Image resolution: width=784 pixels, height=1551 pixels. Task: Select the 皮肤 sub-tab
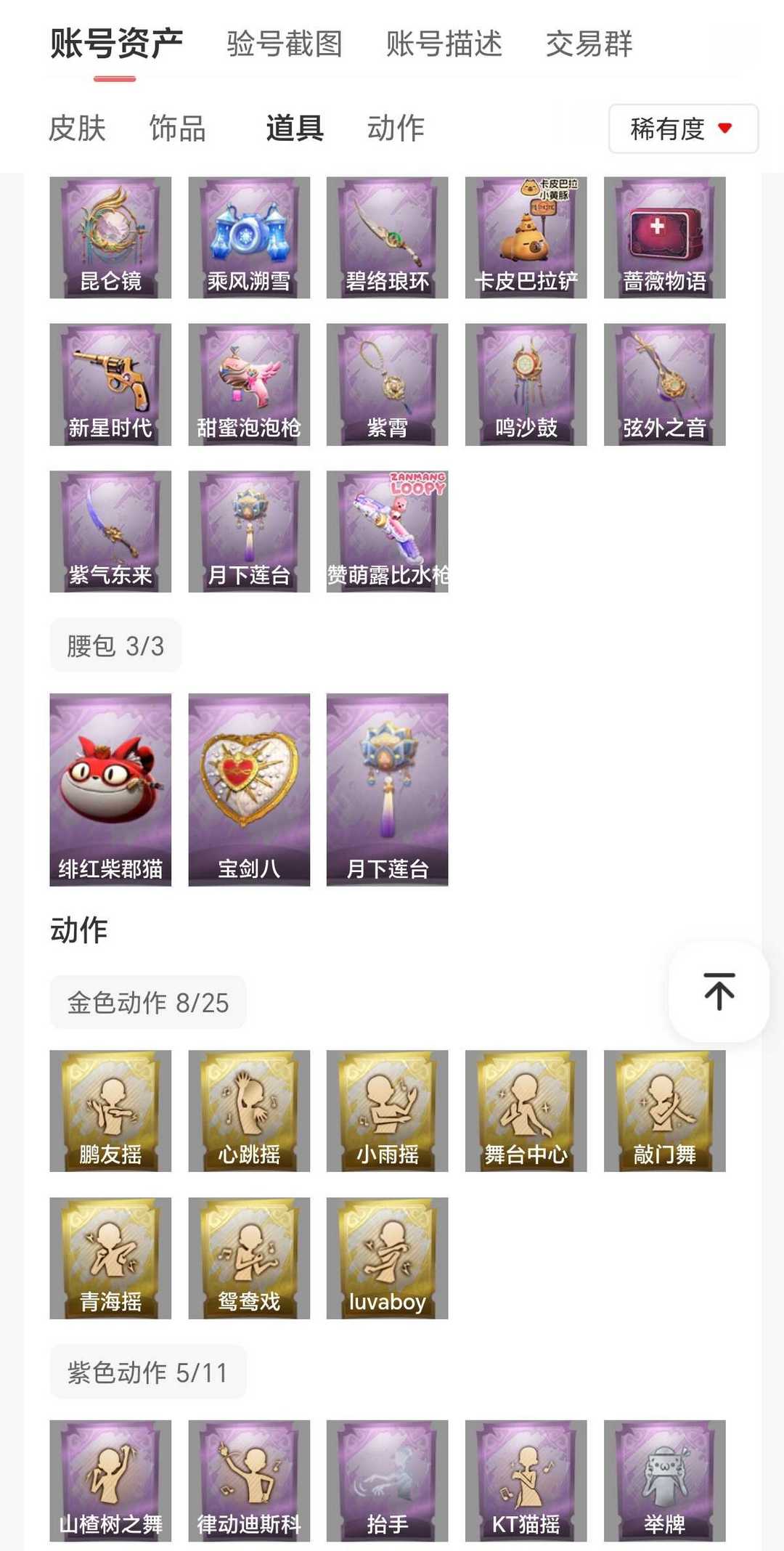77,129
